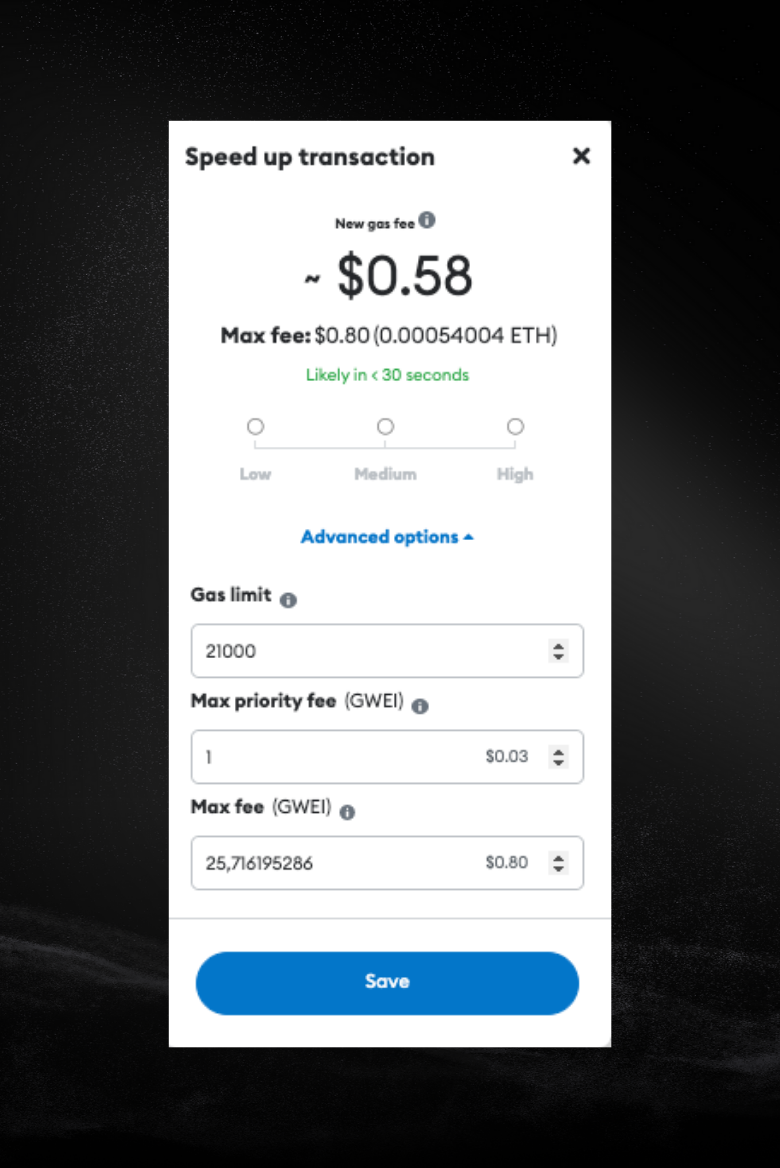Adjust the Max fee stepper arrows
This screenshot has width=780, height=1168.
pos(558,863)
